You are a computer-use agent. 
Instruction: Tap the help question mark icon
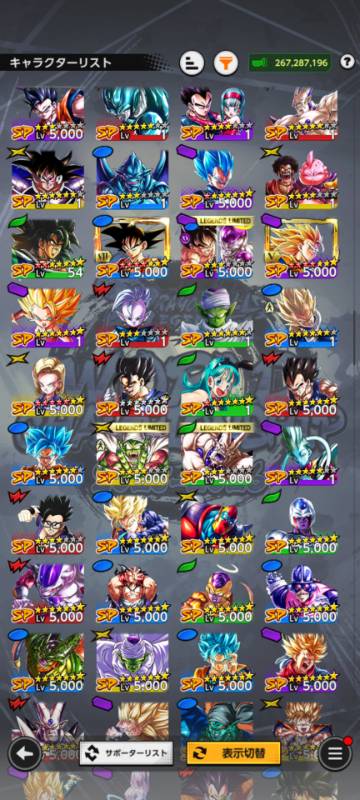[347, 62]
